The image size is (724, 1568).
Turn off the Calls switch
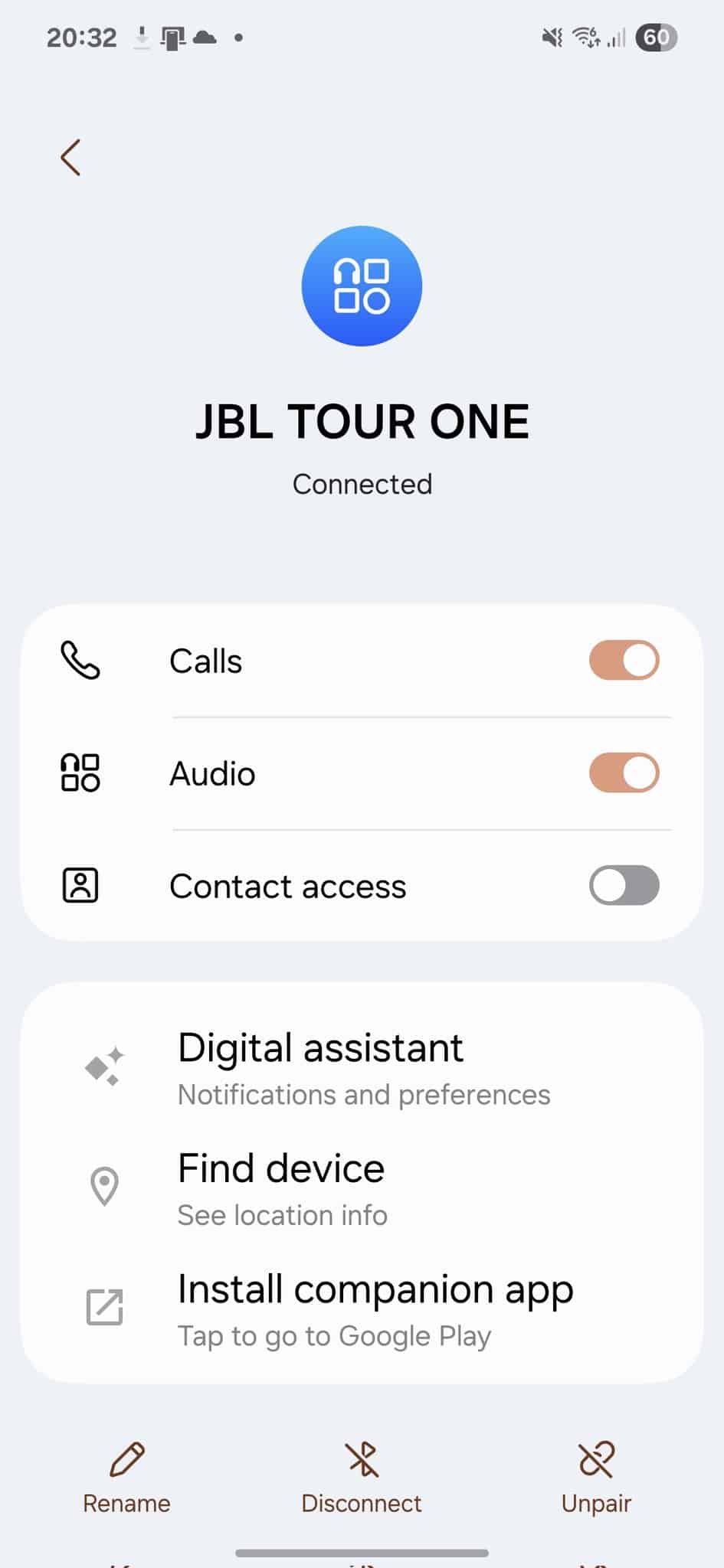click(624, 661)
